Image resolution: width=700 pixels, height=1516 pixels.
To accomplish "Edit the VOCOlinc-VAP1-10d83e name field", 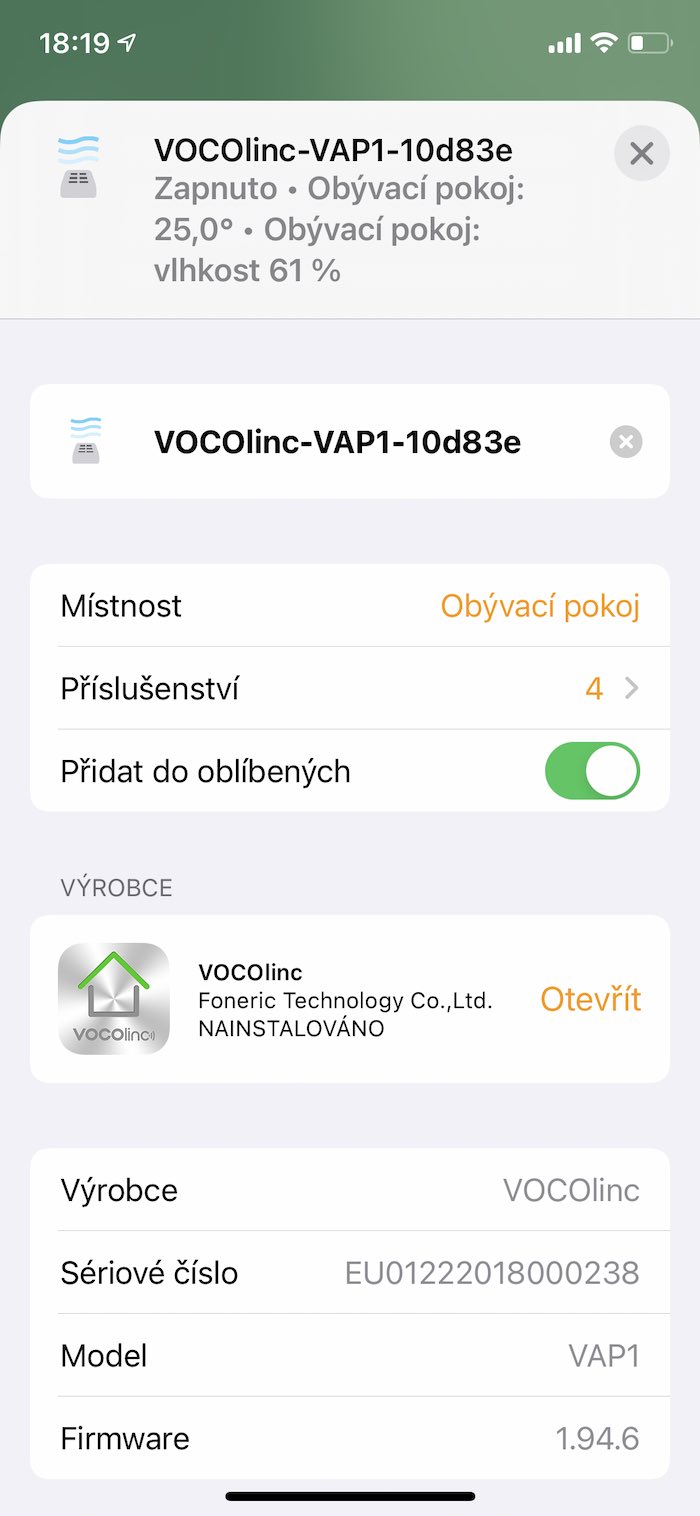I will point(337,442).
